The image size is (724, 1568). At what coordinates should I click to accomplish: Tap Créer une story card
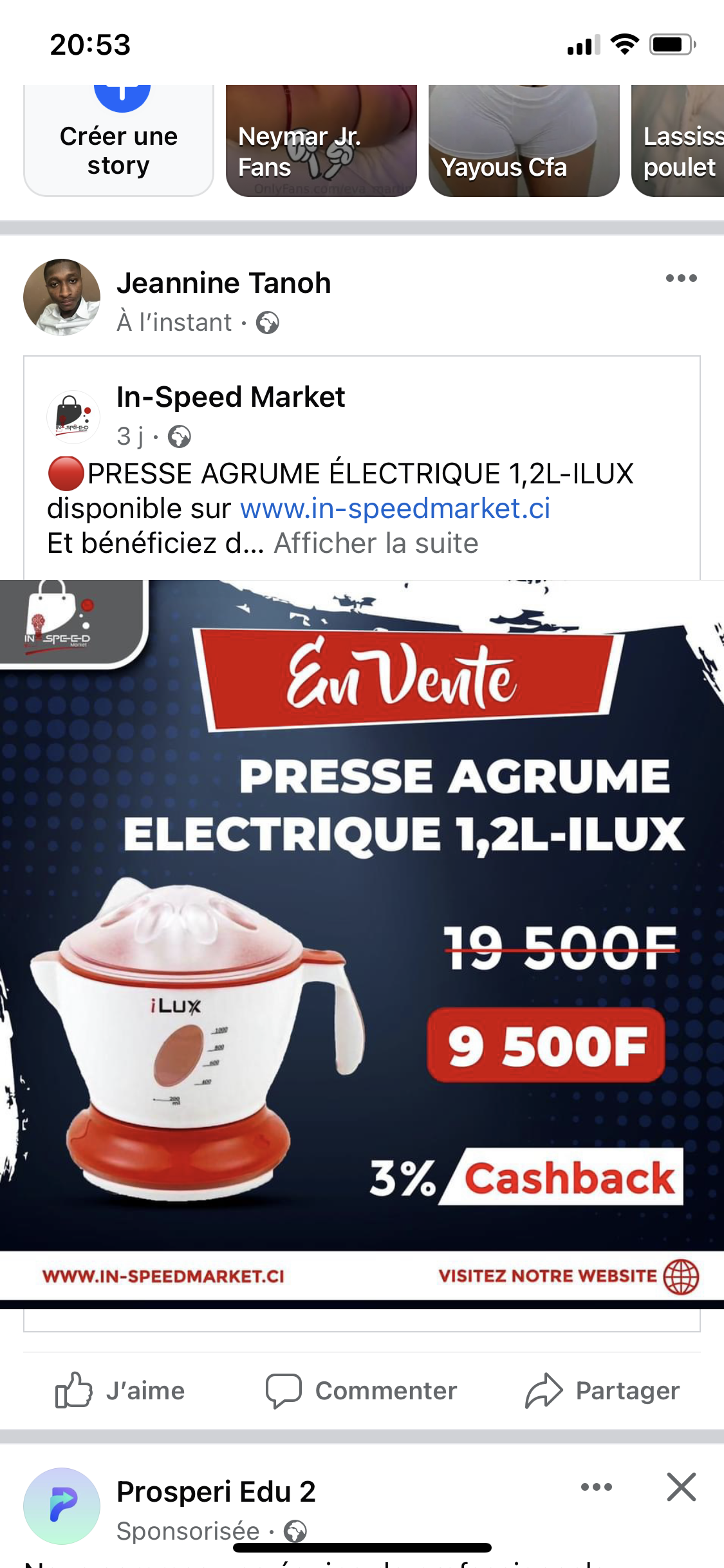click(118, 140)
